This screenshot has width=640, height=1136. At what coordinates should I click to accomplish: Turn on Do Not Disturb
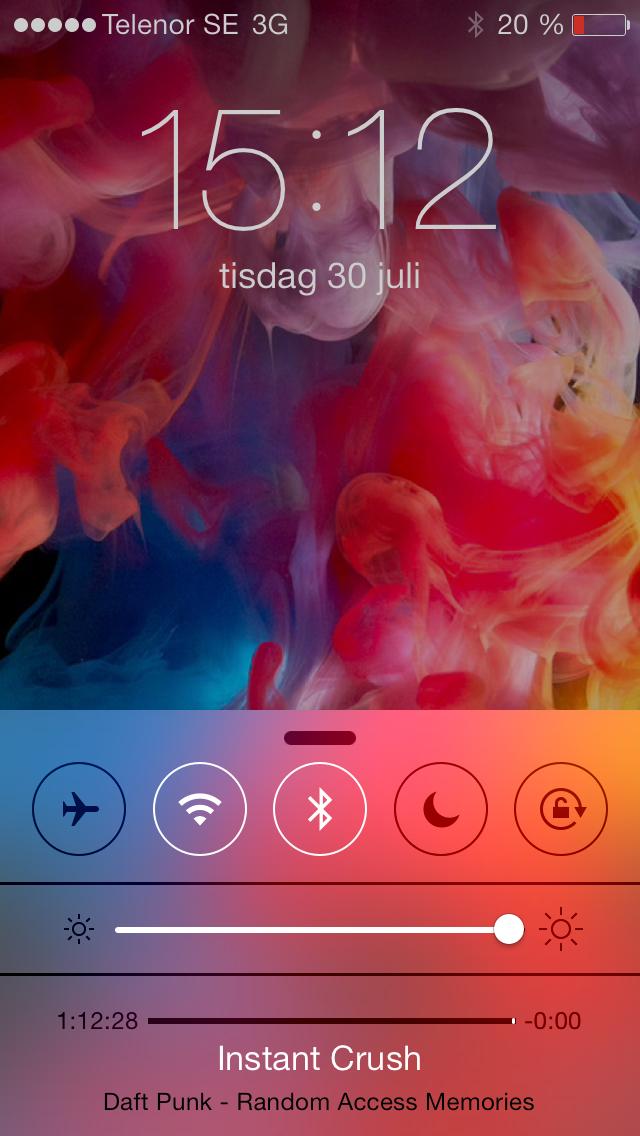tap(440, 809)
